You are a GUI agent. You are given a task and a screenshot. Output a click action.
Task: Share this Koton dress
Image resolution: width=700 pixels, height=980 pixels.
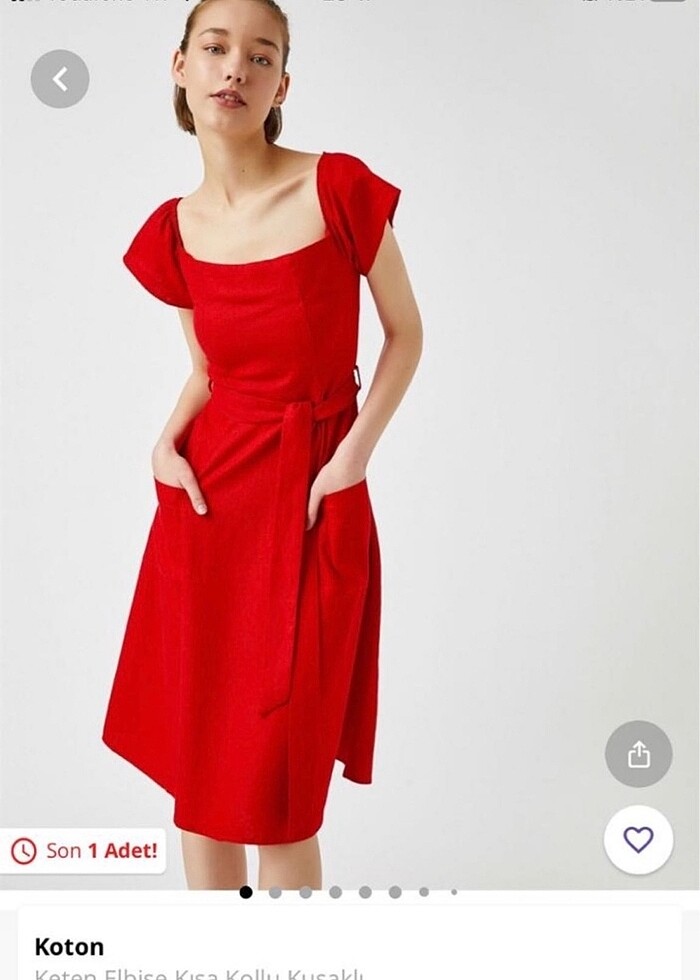tap(638, 754)
